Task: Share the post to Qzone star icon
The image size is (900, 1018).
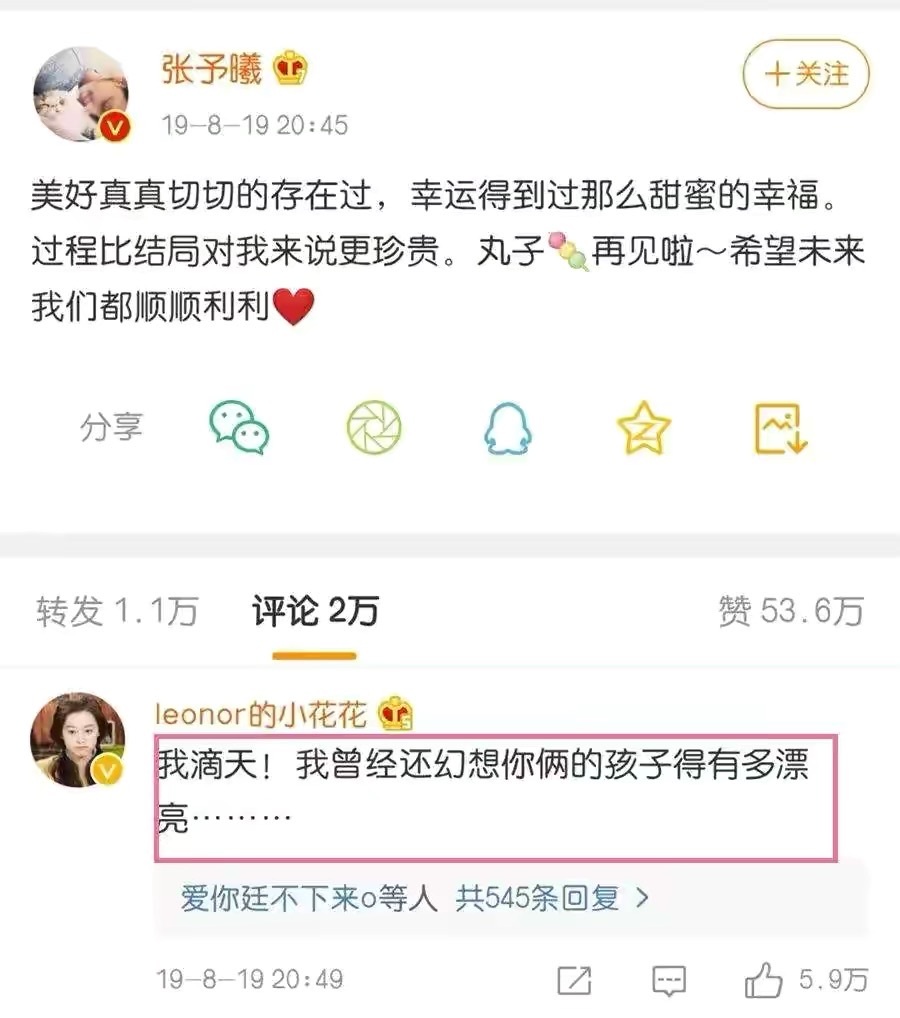Action: [643, 428]
